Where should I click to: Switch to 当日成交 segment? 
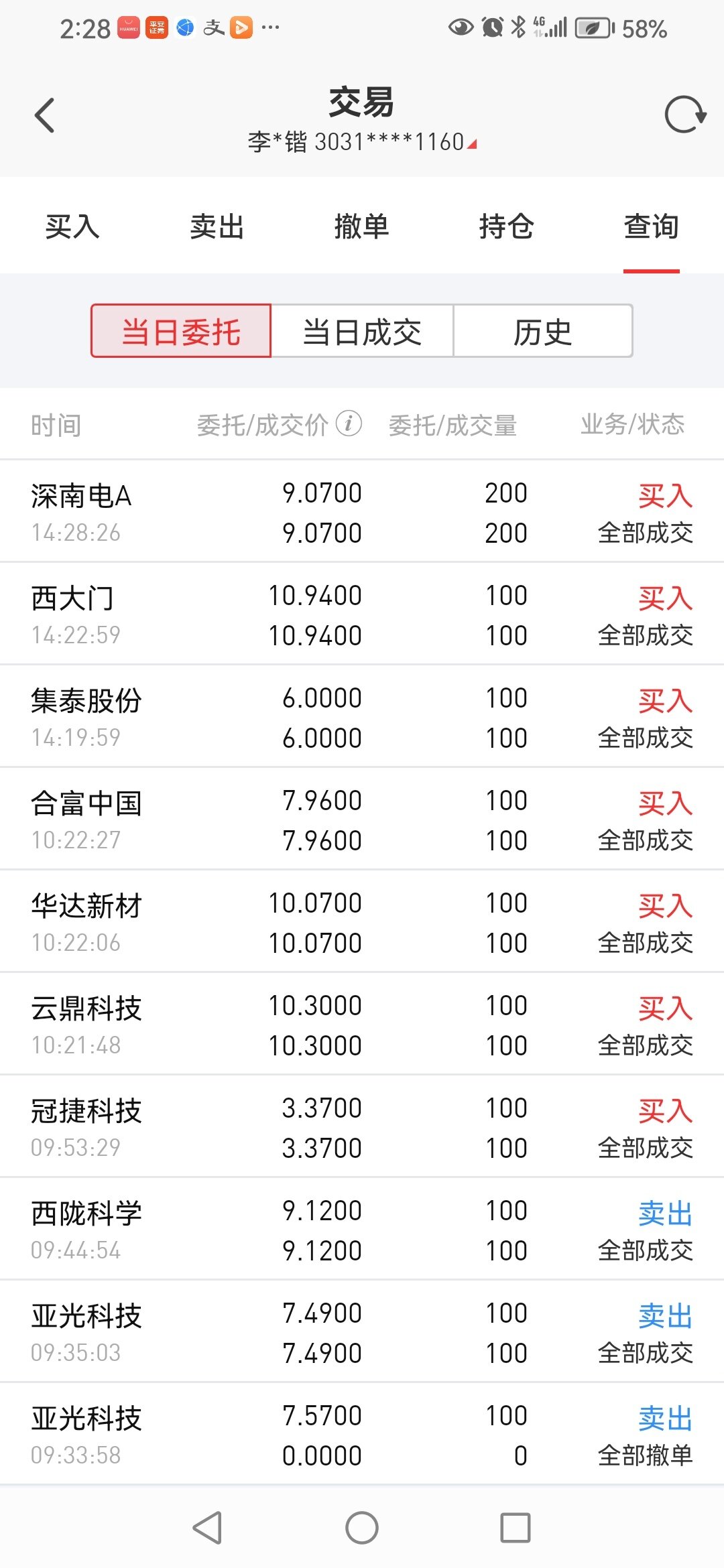(x=362, y=331)
